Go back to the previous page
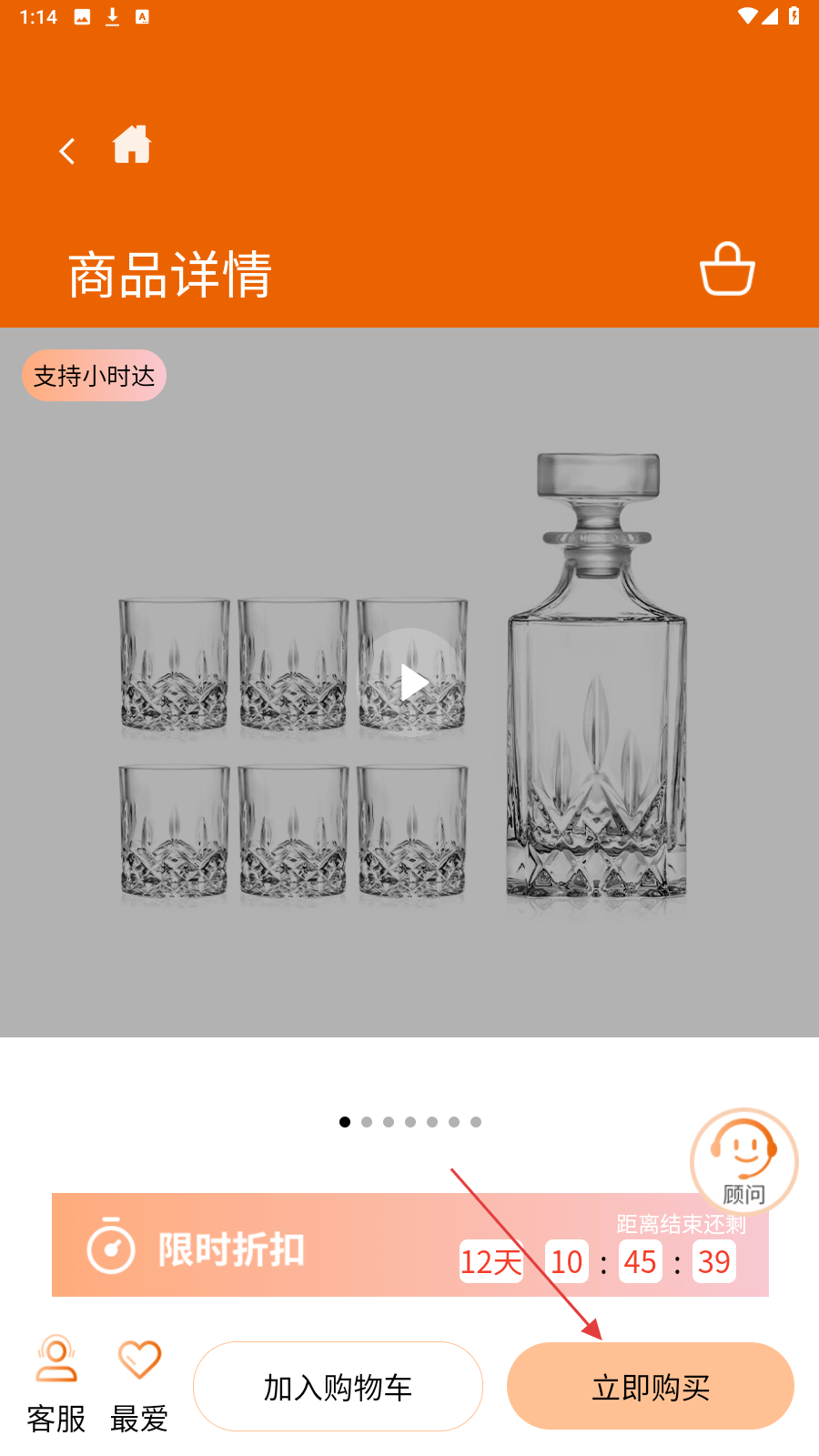Image resolution: width=819 pixels, height=1456 pixels. (x=66, y=151)
